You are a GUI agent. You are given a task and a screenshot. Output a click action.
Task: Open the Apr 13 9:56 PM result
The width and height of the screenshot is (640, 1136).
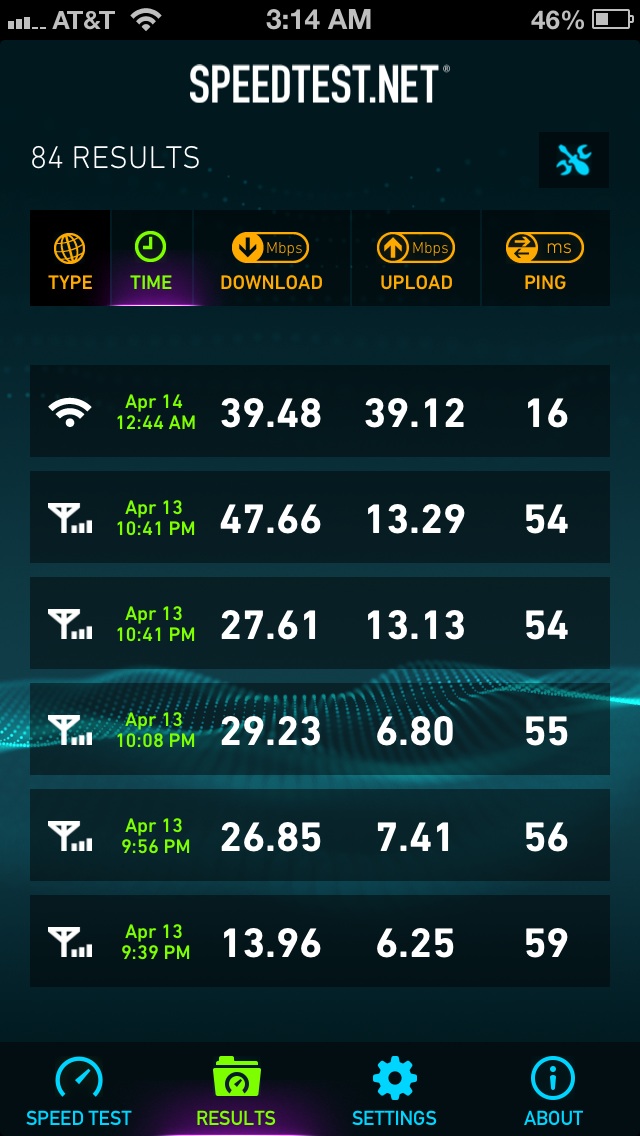[320, 835]
